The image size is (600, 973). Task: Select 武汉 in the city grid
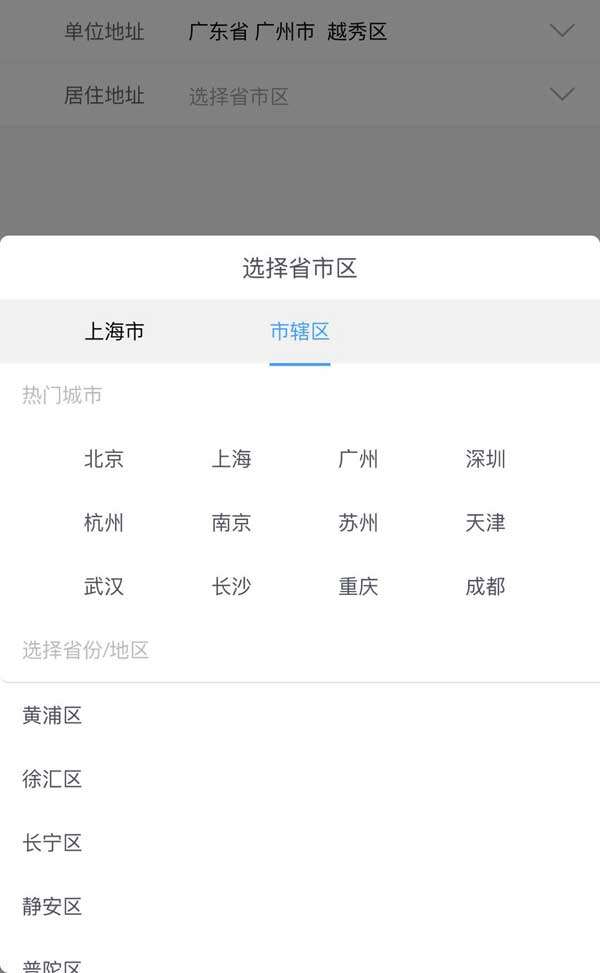[104, 587]
